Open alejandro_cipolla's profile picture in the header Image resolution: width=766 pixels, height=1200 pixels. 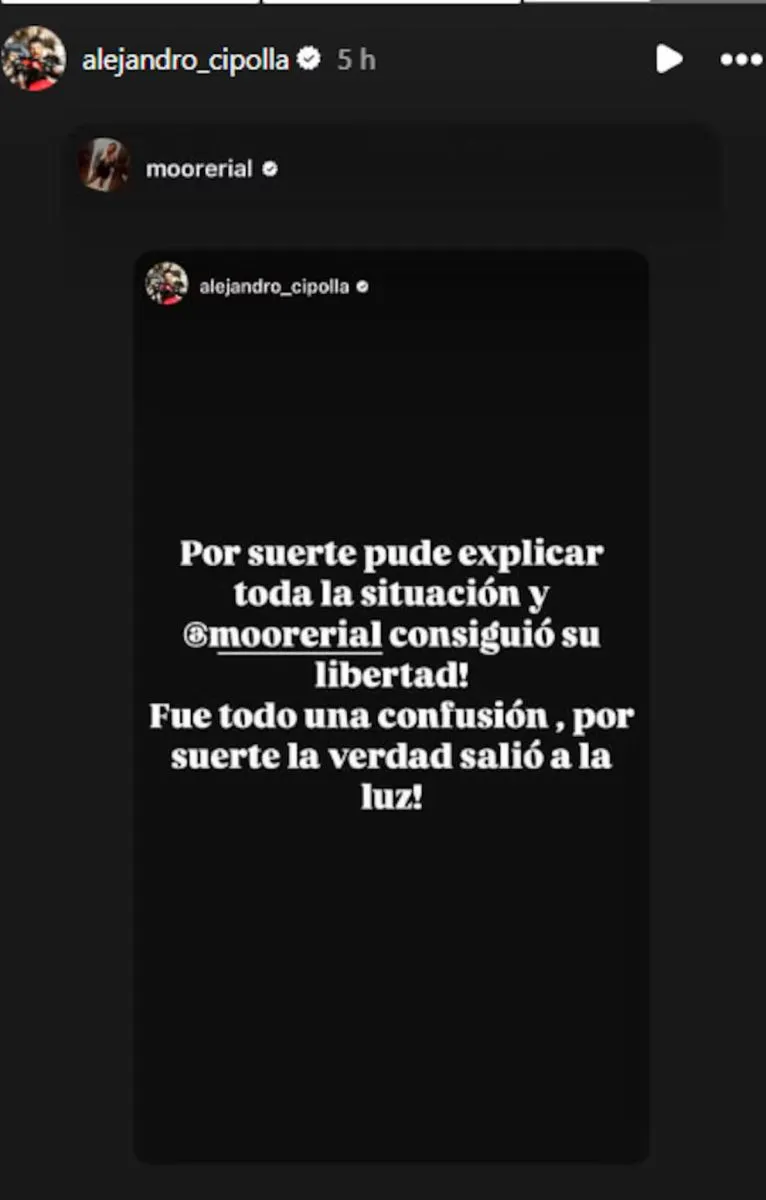pos(33,59)
